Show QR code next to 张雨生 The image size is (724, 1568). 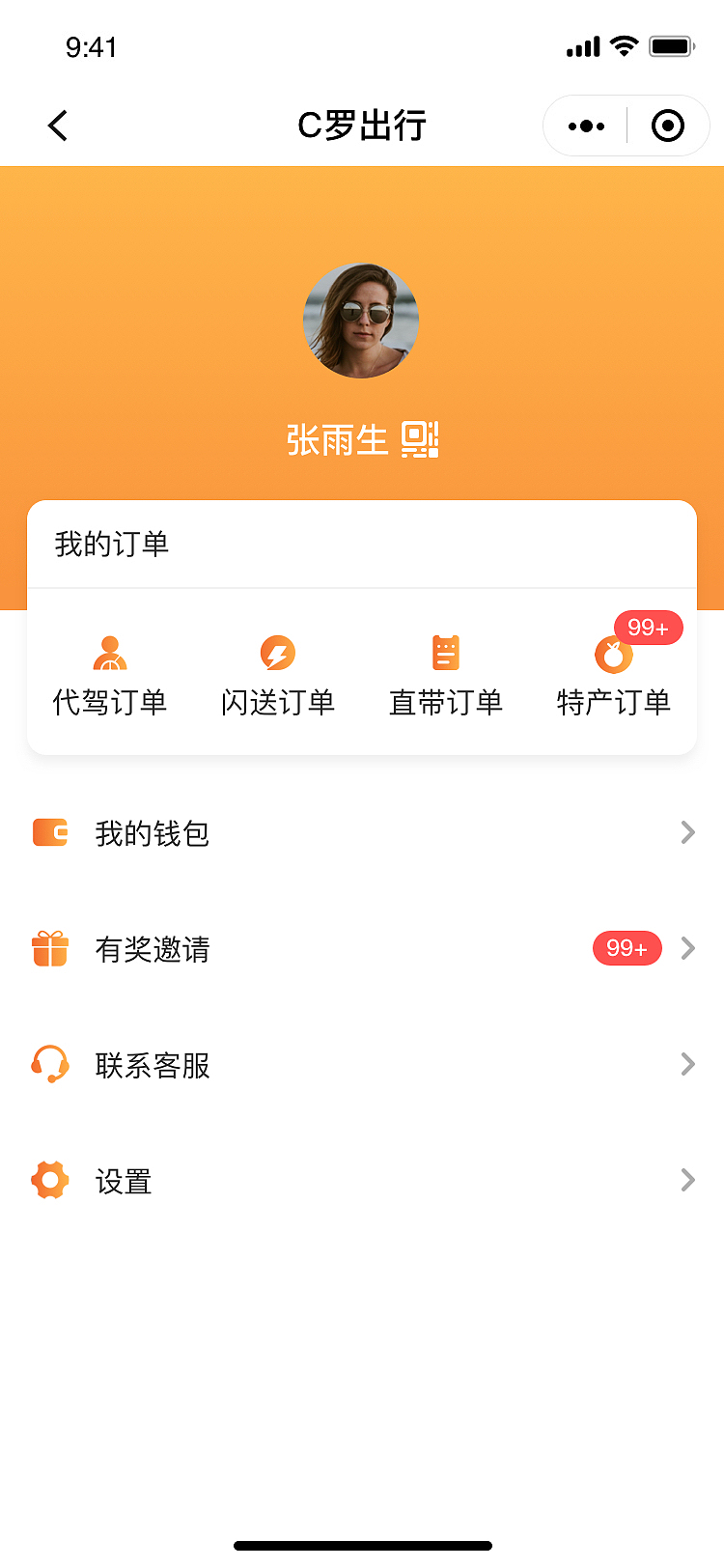420,440
